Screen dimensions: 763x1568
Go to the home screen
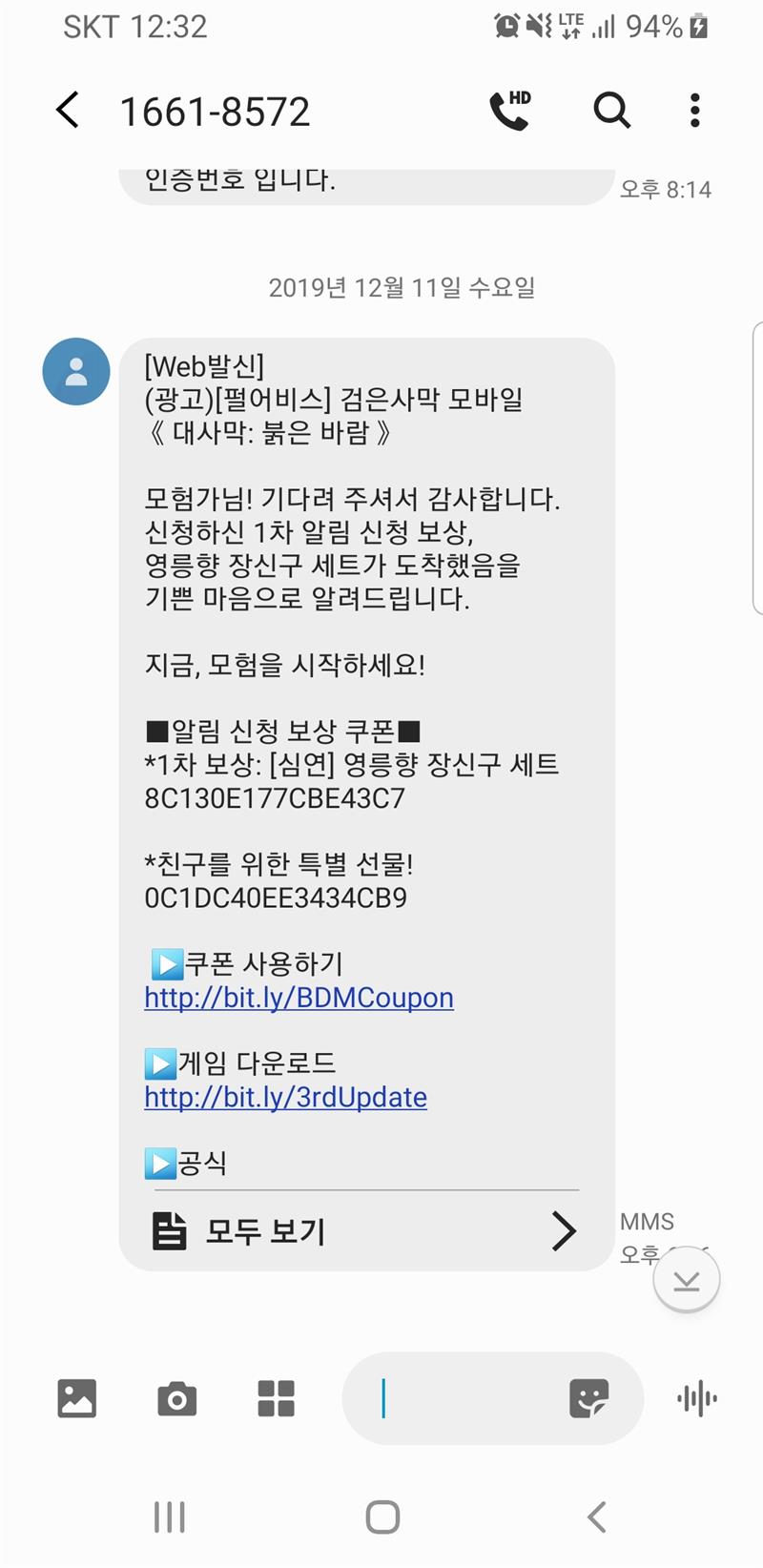[382, 1516]
